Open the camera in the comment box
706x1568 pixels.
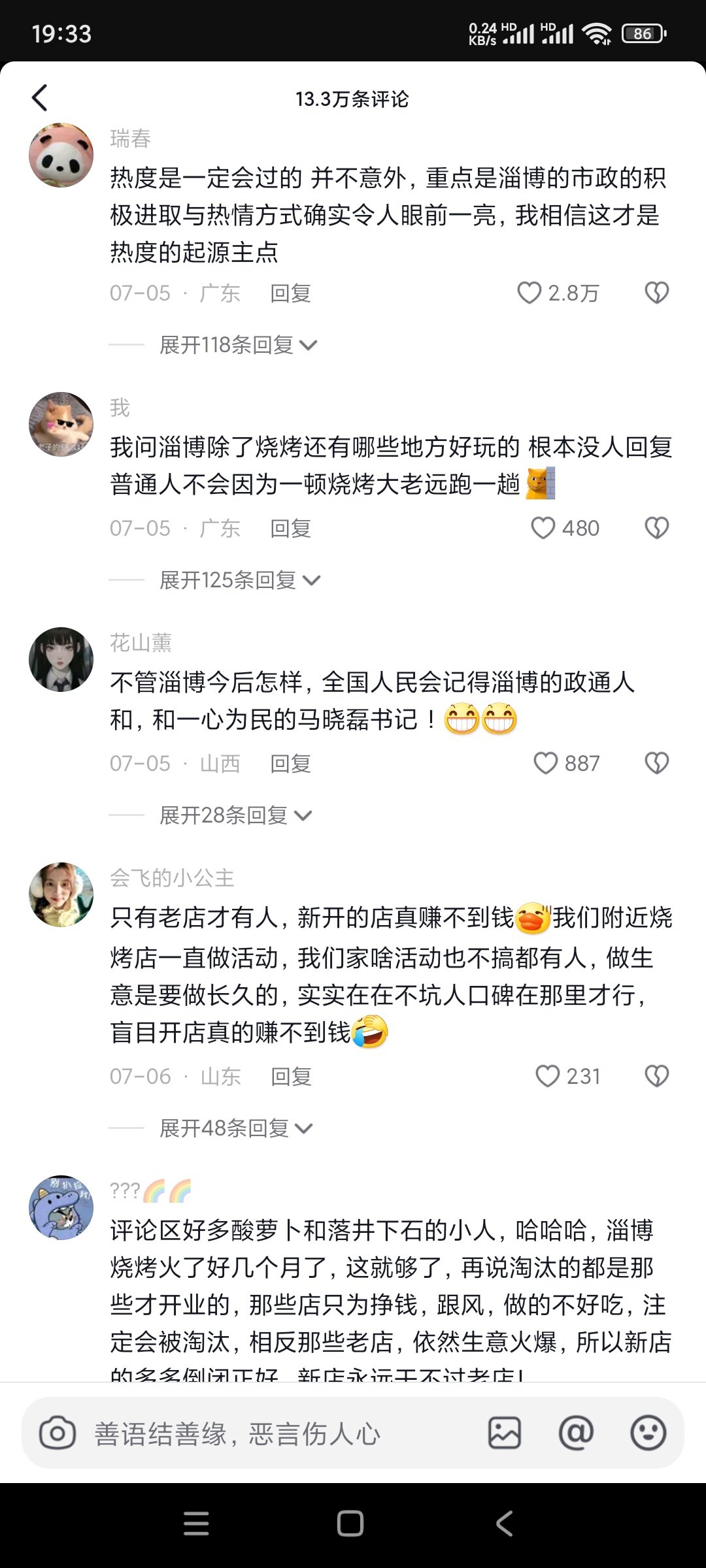point(58,1434)
